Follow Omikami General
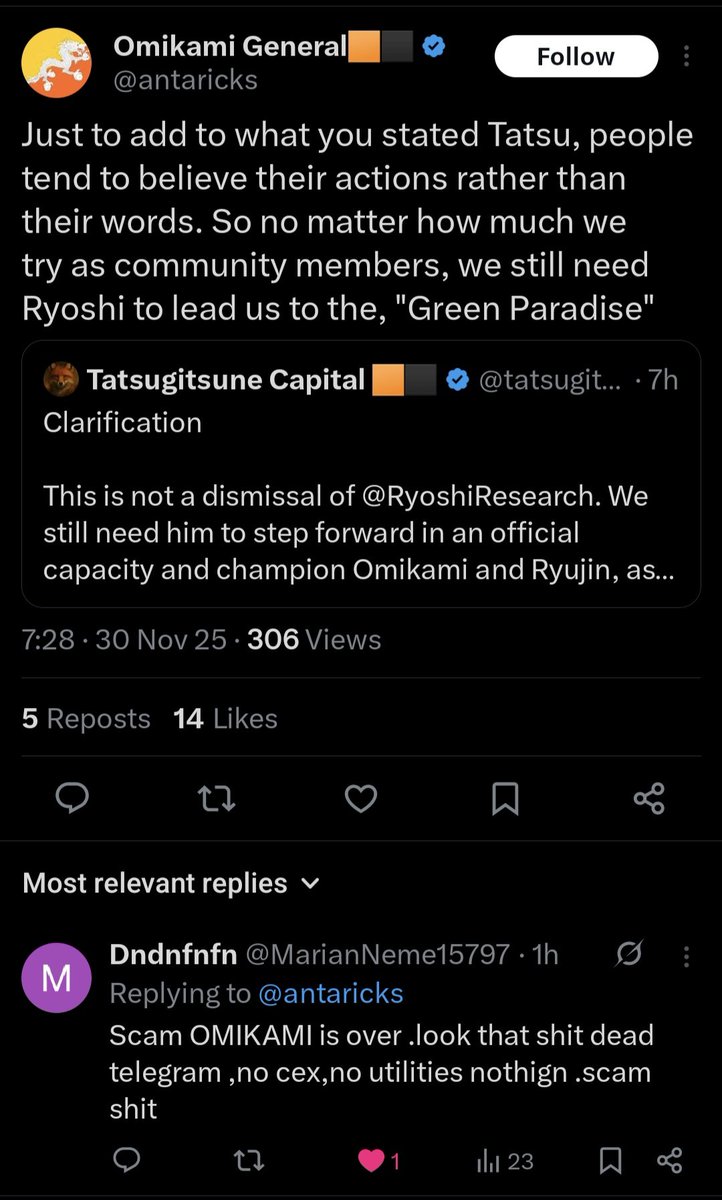Image resolution: width=722 pixels, height=1200 pixels. [x=576, y=57]
